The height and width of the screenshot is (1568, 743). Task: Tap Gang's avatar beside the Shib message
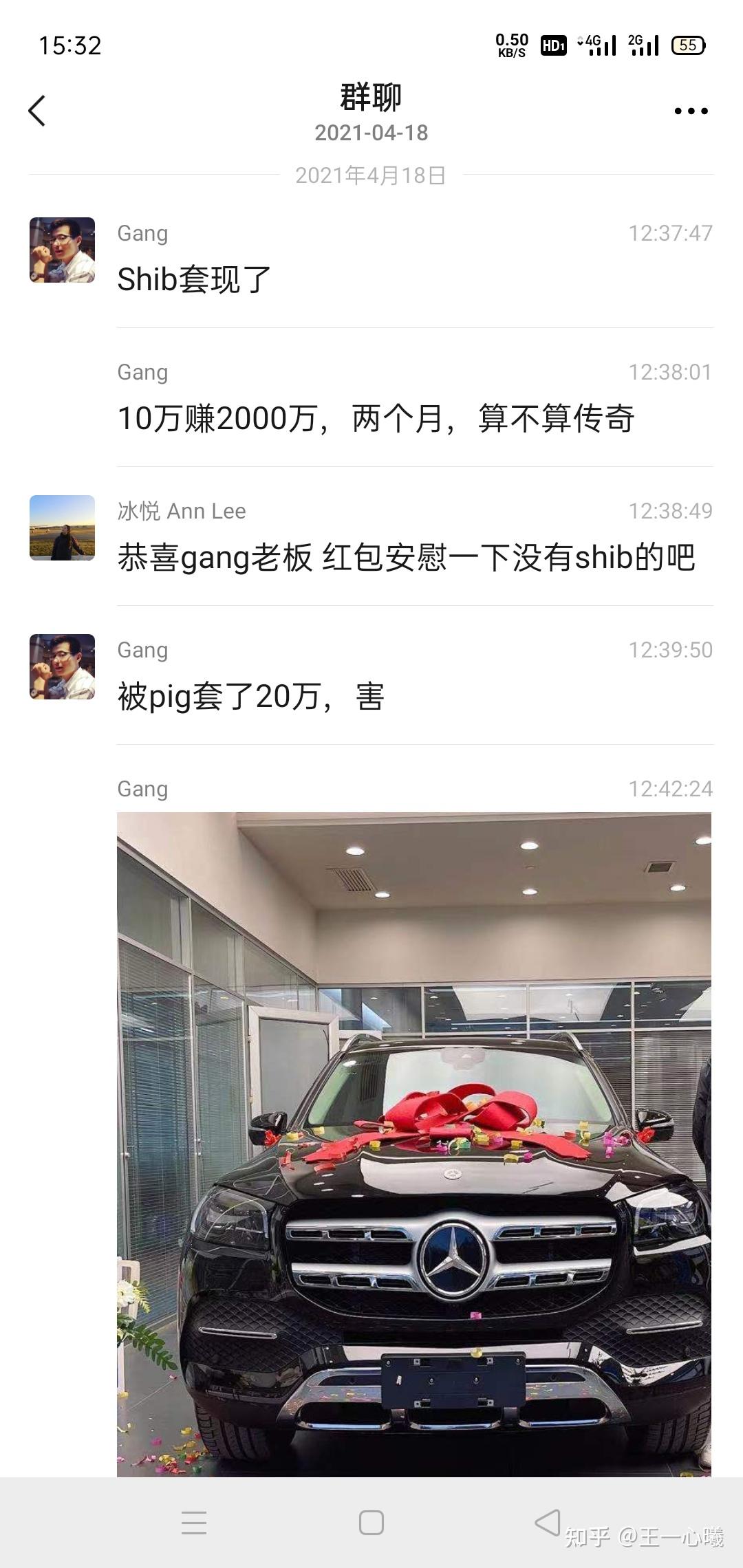coord(62,250)
